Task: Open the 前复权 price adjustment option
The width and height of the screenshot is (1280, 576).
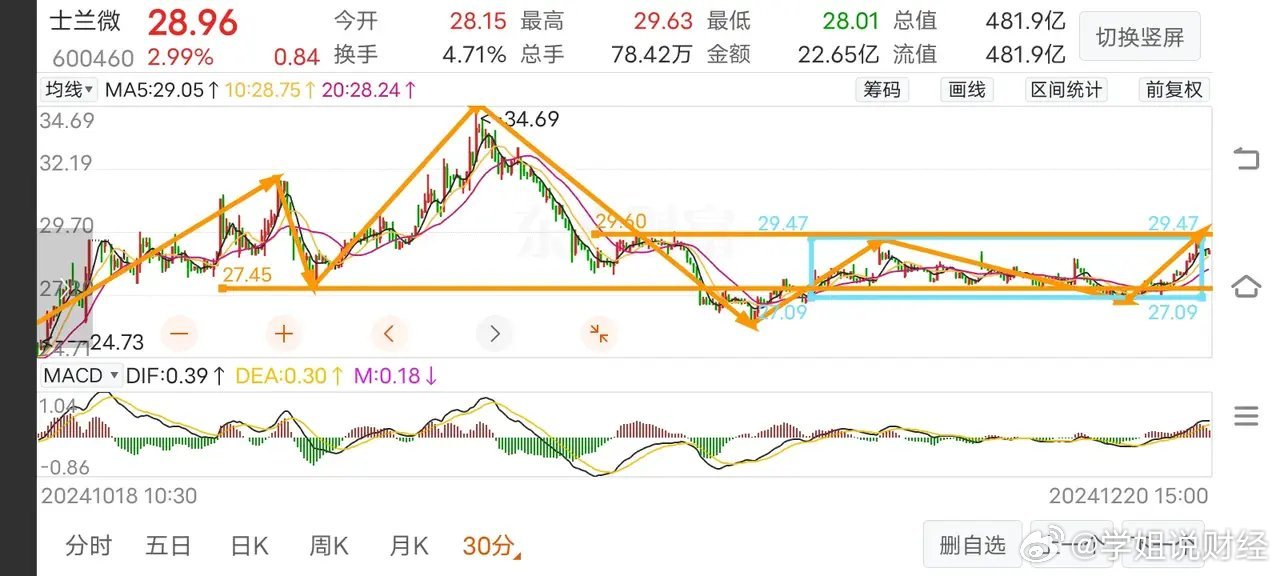Action: click(1174, 90)
